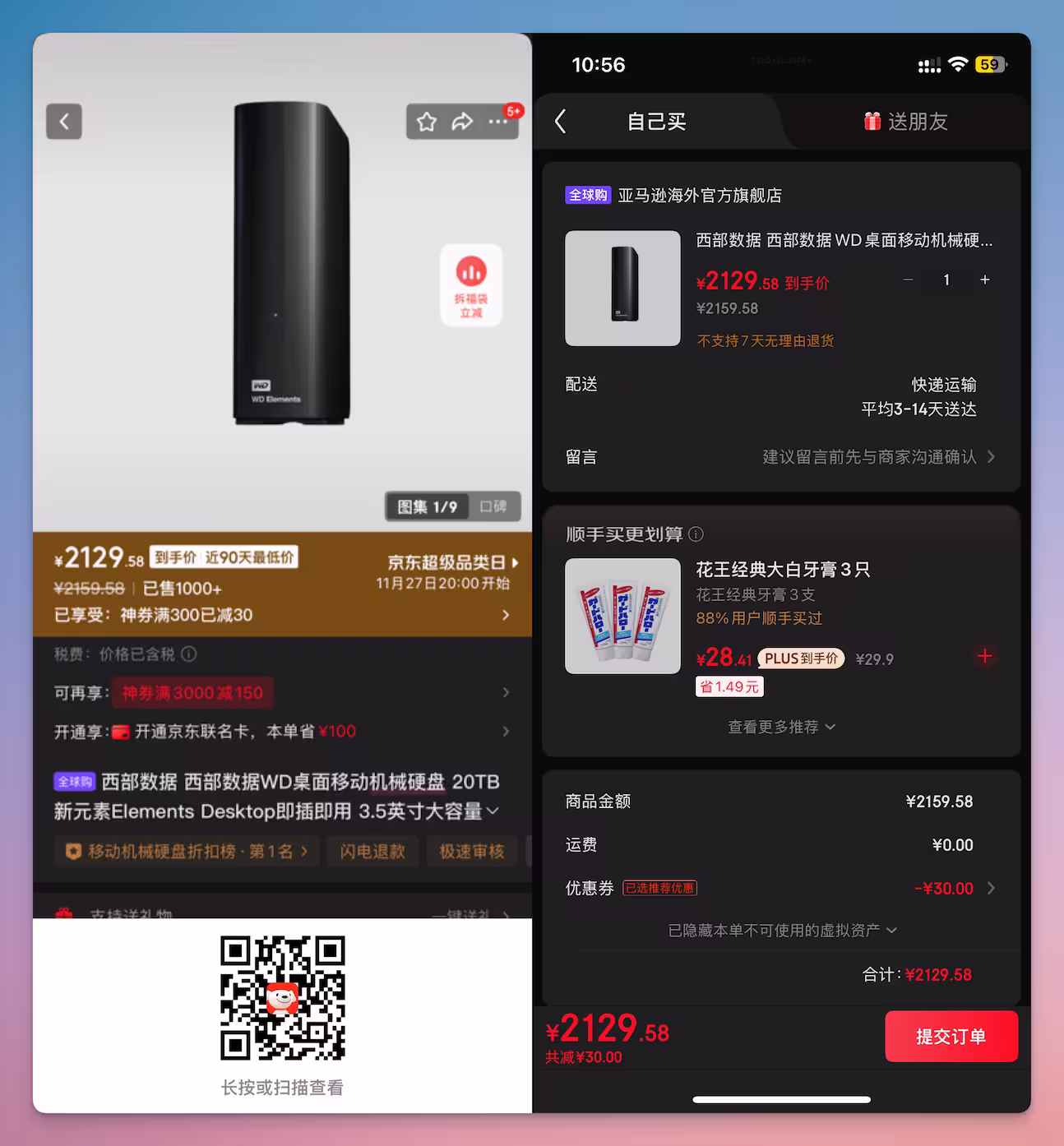Viewport: 1064px width, 1146px height.
Task: Open the share icon on the product image
Action: 463,122
